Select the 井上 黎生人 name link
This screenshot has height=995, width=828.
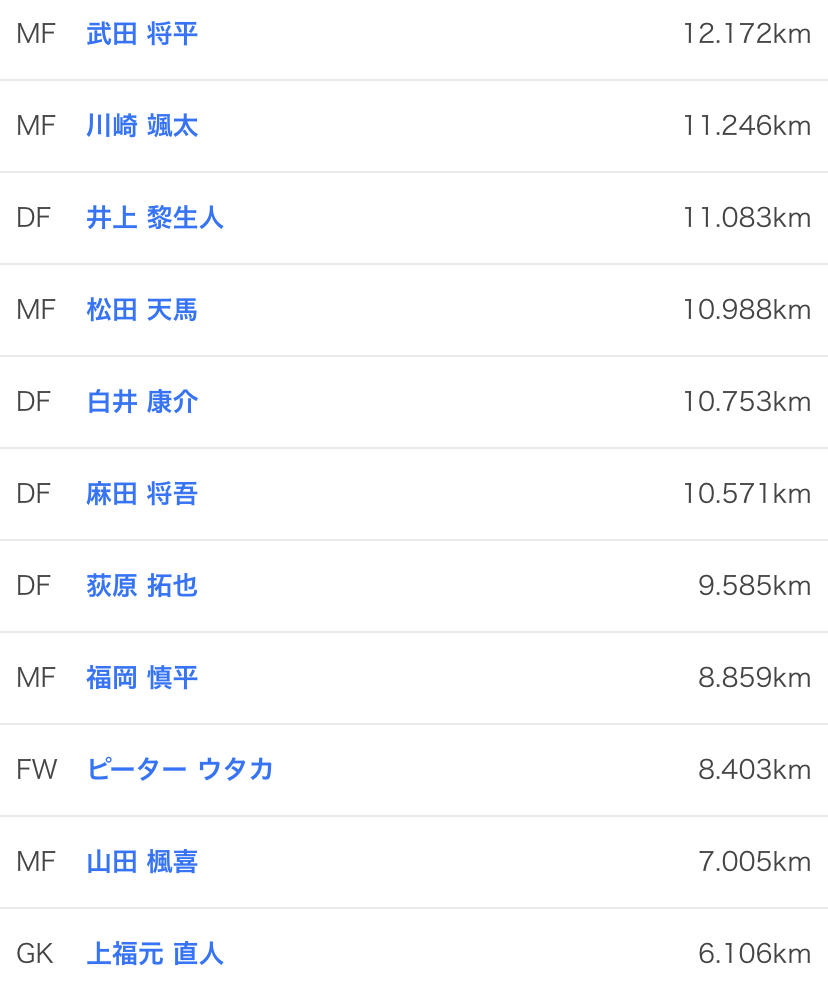tap(155, 218)
